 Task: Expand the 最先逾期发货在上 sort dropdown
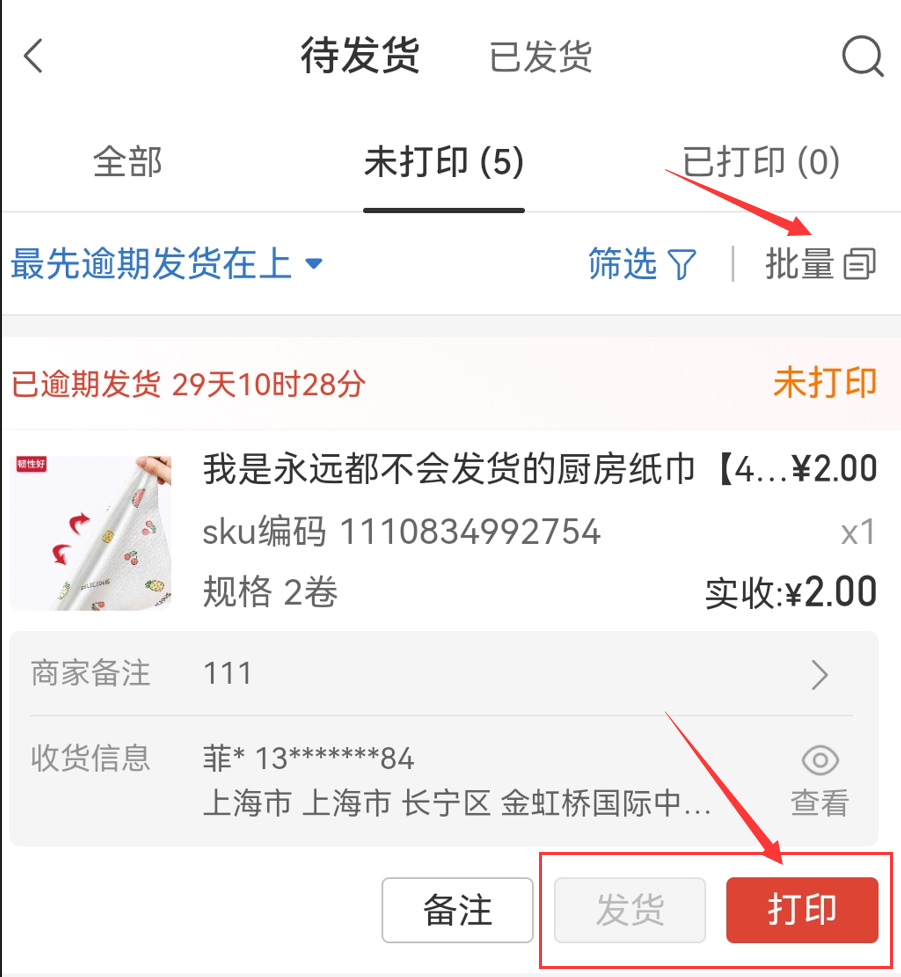(x=166, y=265)
